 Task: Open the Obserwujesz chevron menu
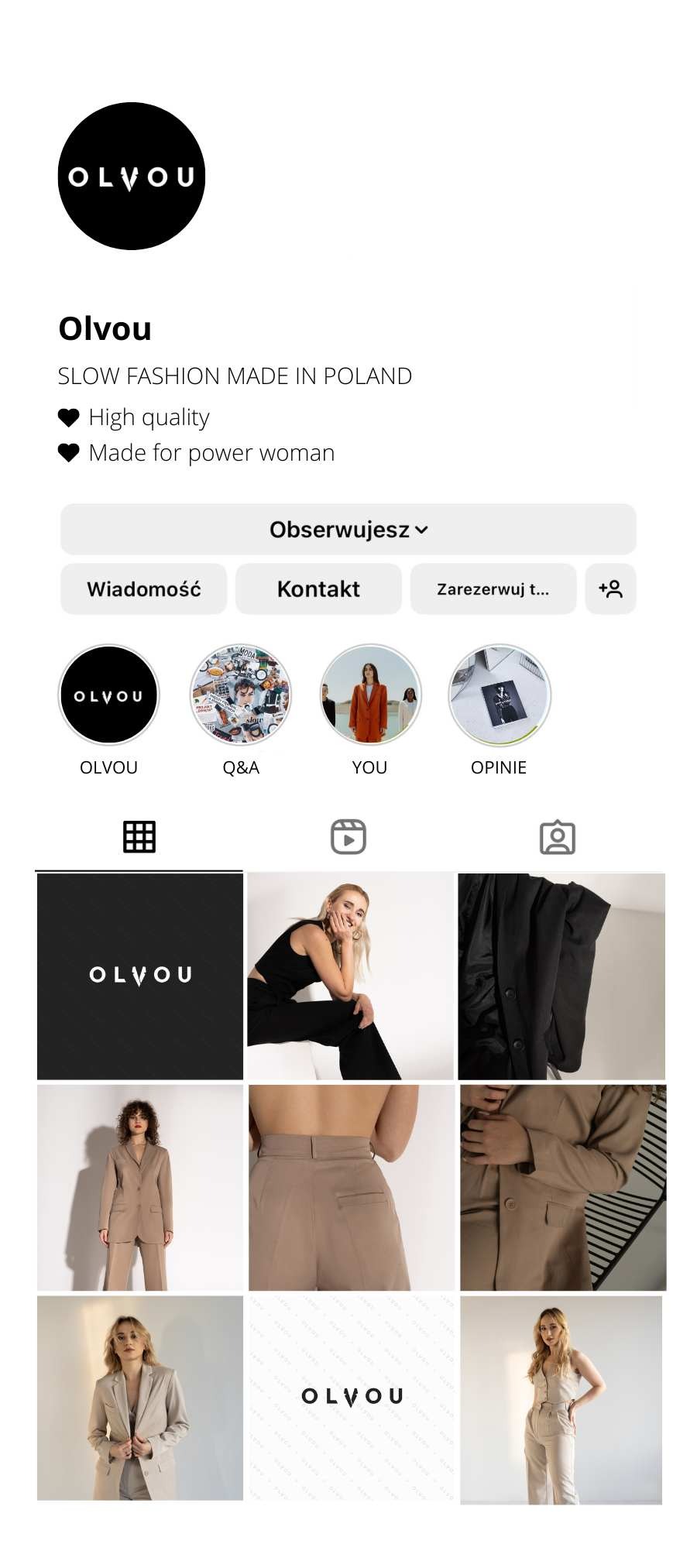click(422, 530)
